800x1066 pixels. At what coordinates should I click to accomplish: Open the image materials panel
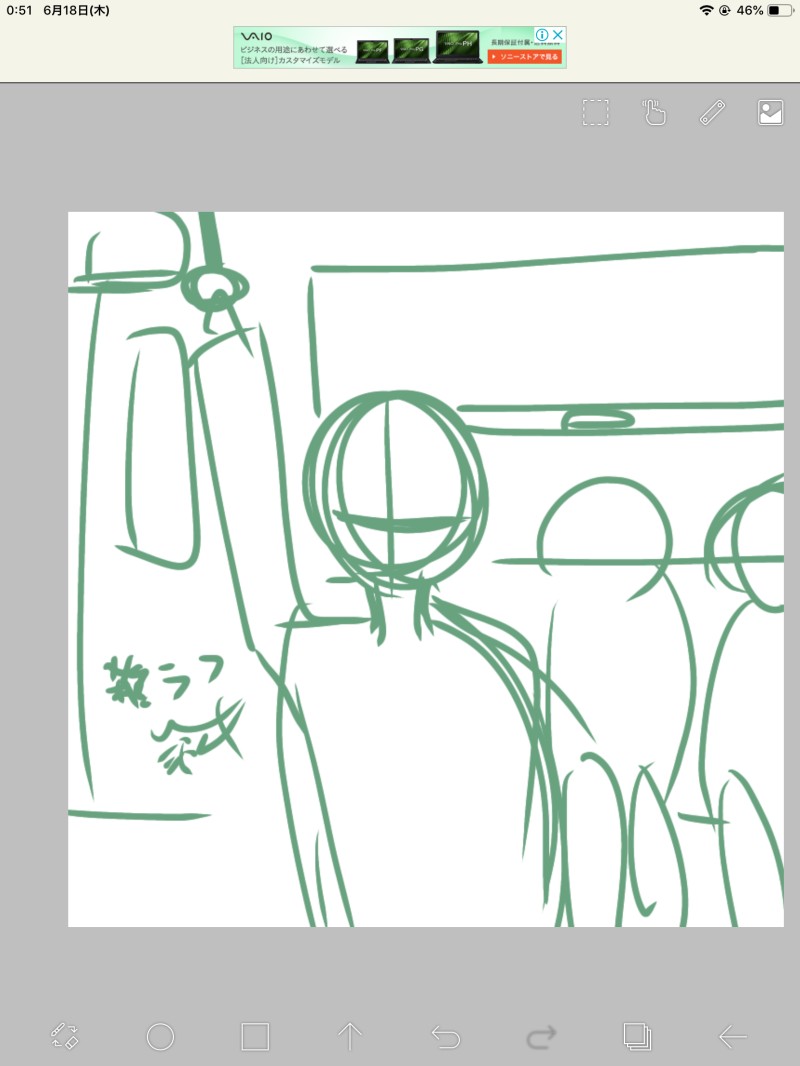click(770, 112)
